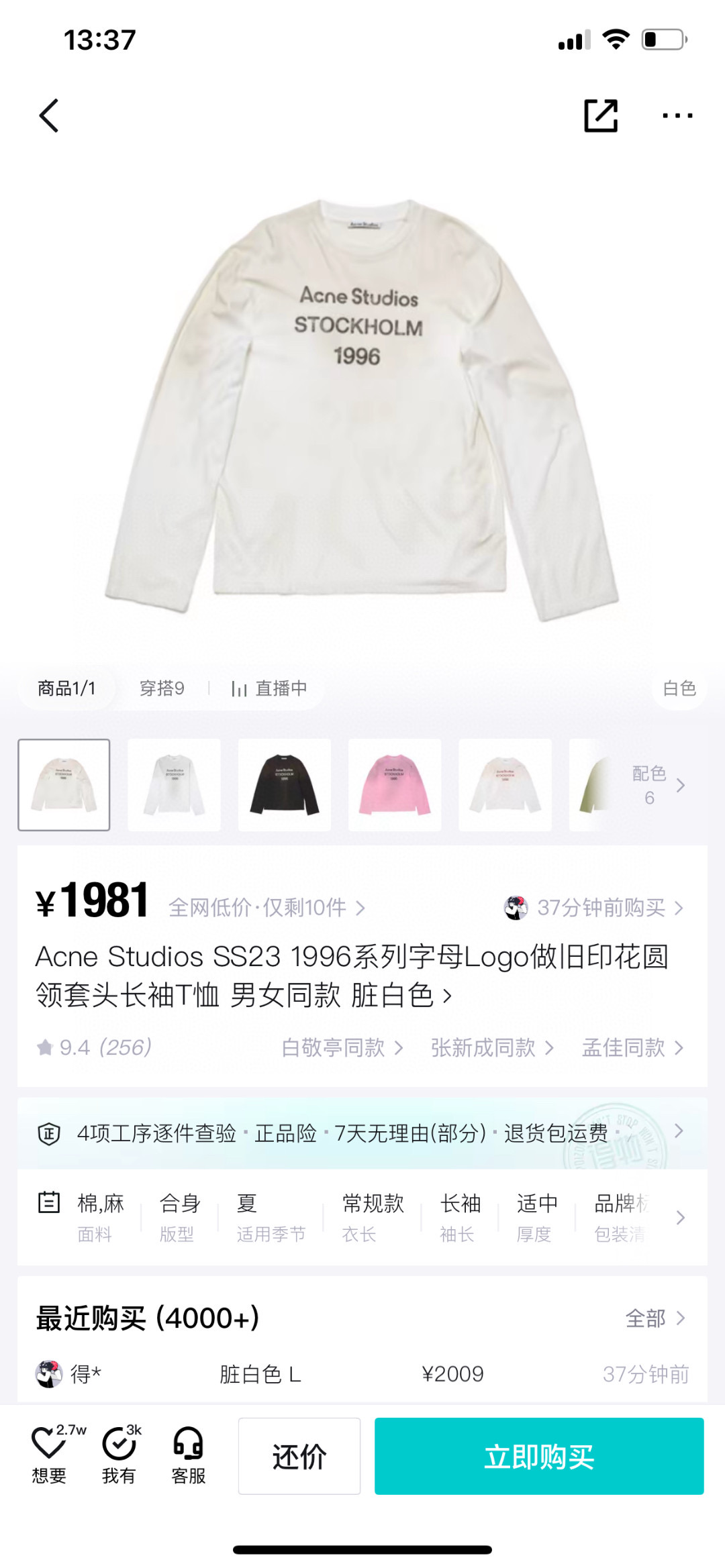The height and width of the screenshot is (1568, 725).
Task: Open the three-dot overflow menu
Action: pos(677,115)
